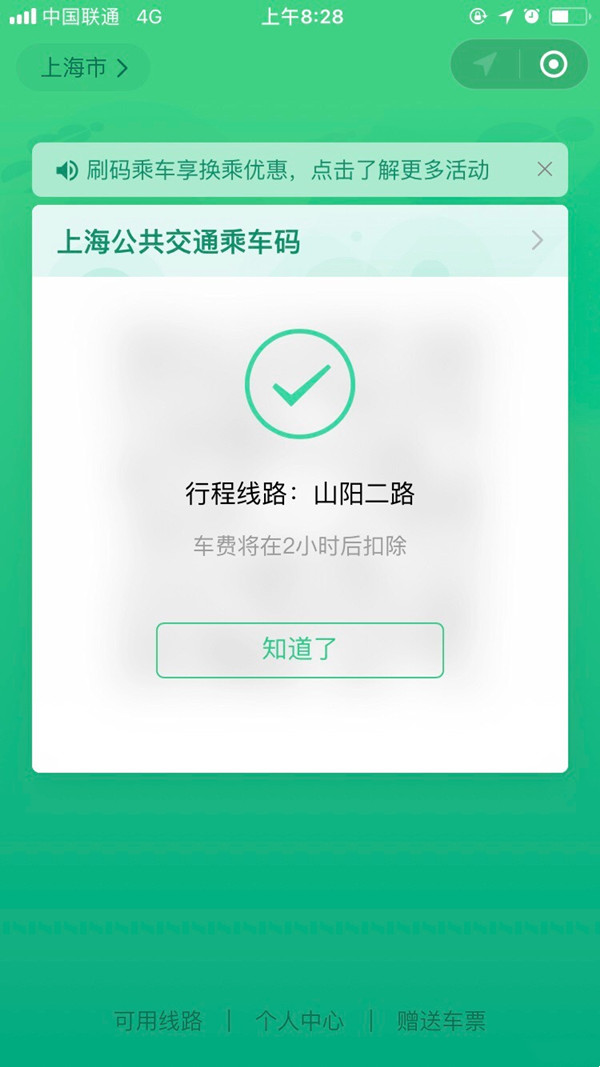Tap the 知道了 confirmation button
The image size is (600, 1067).
point(299,650)
